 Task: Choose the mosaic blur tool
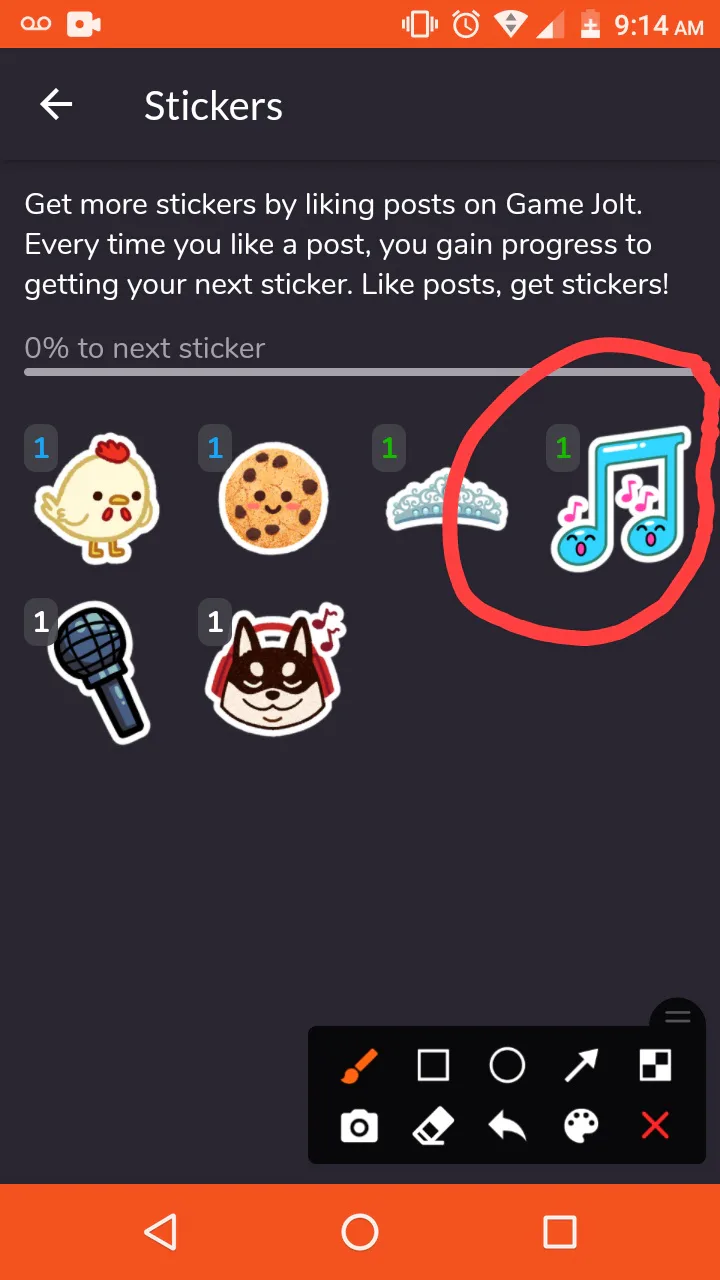point(655,1066)
